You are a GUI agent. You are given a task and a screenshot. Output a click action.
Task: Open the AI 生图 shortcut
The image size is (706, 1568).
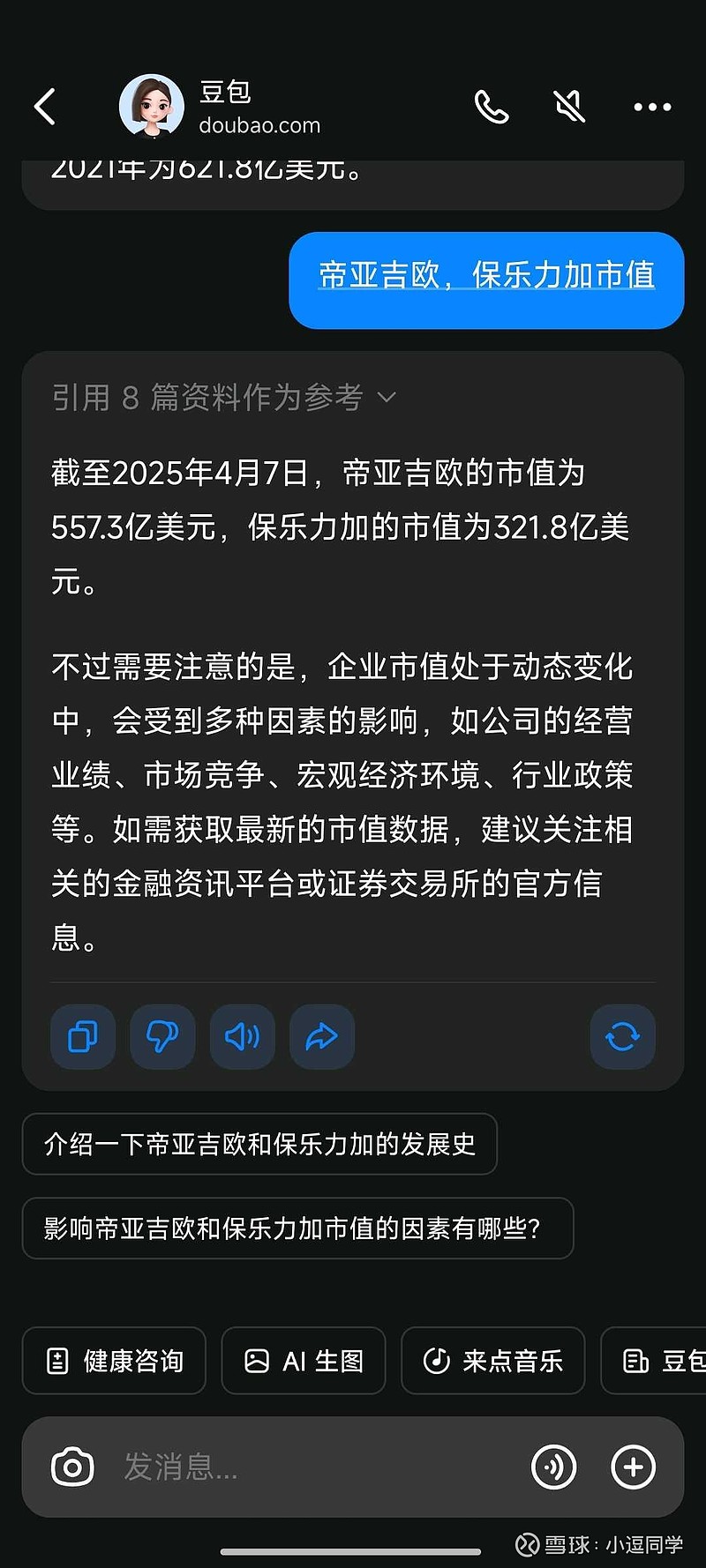[303, 1361]
